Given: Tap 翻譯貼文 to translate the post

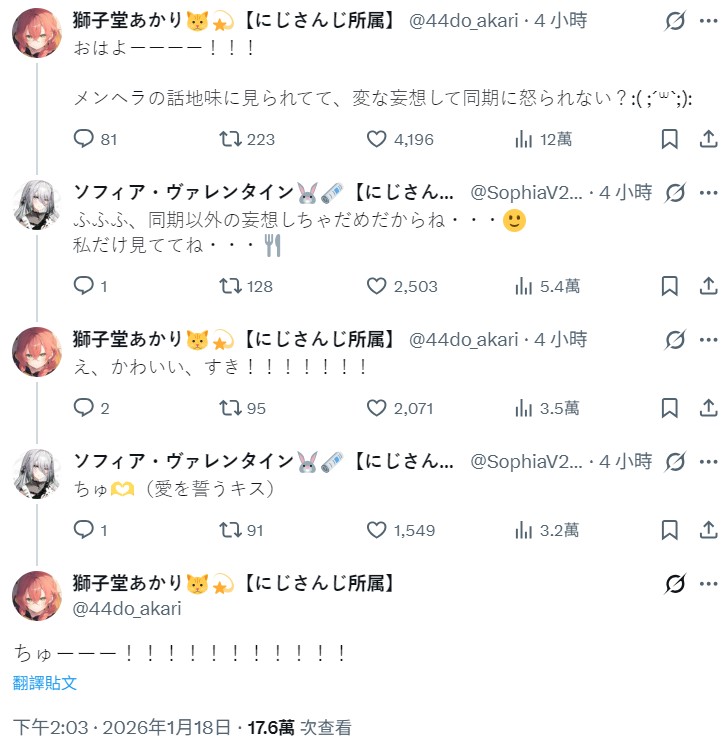Looking at the screenshot, I should tap(45, 683).
